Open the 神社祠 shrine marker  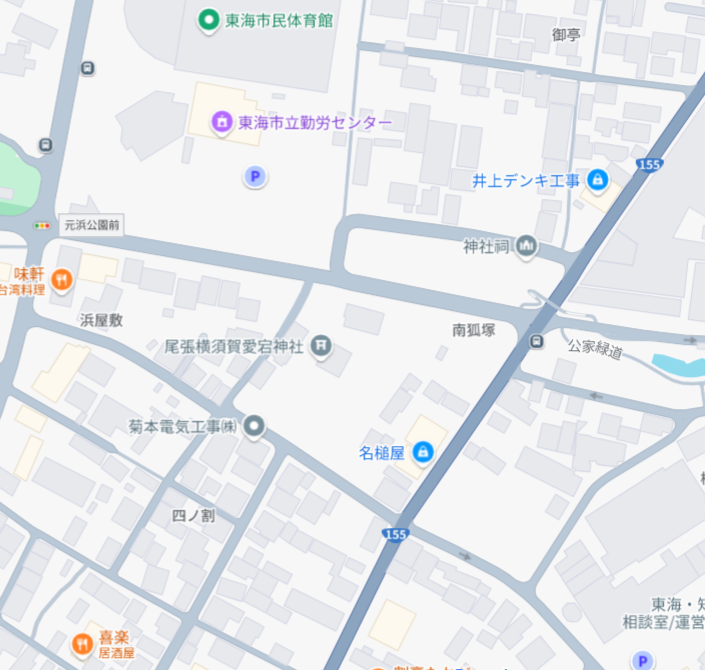(526, 245)
